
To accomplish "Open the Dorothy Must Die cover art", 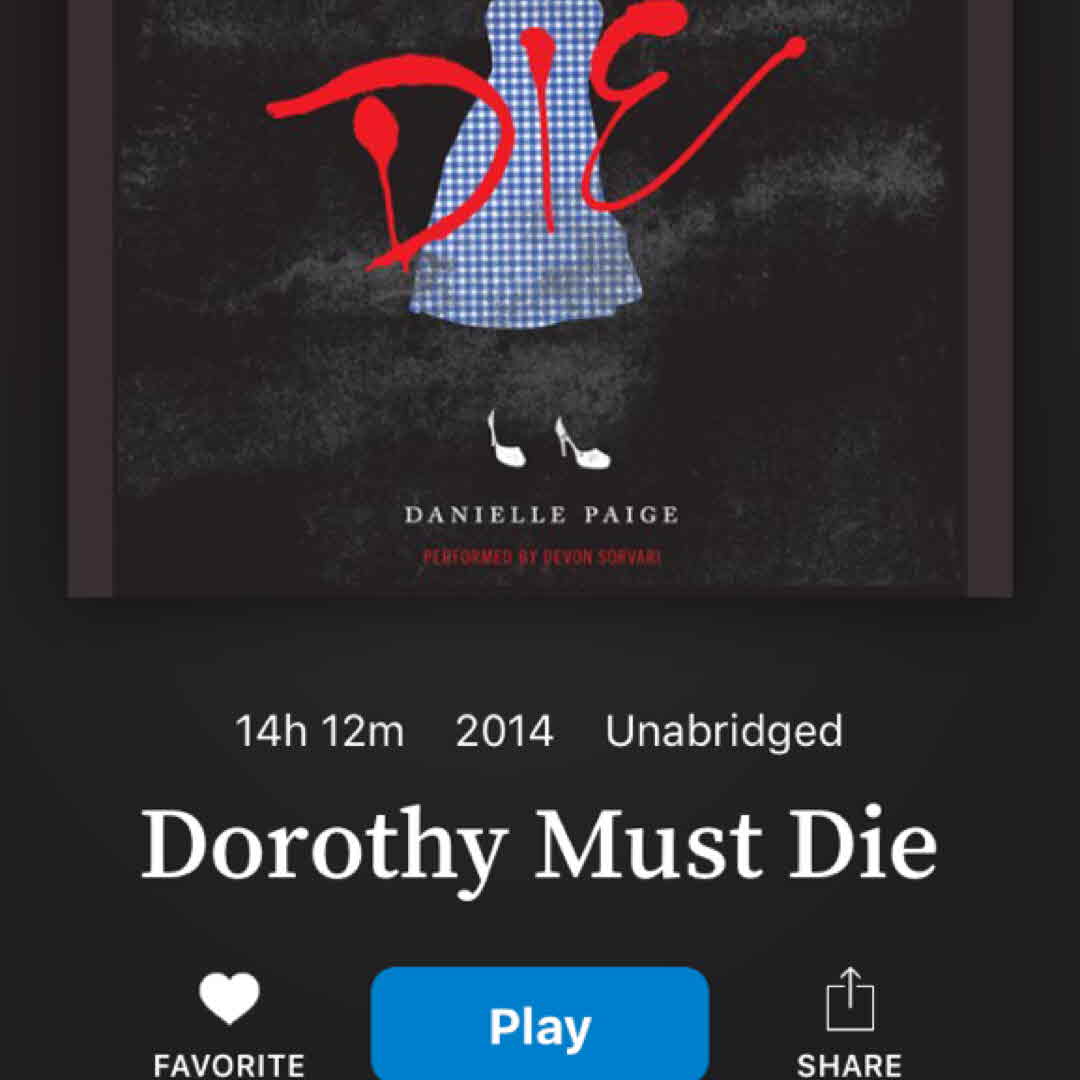I will (x=540, y=300).
